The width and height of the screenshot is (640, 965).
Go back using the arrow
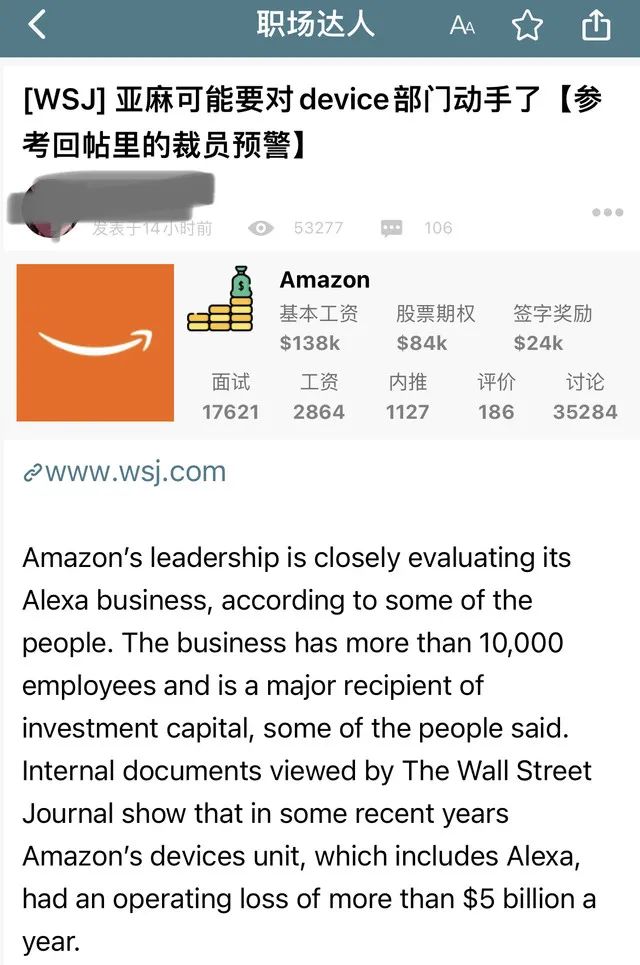37,25
